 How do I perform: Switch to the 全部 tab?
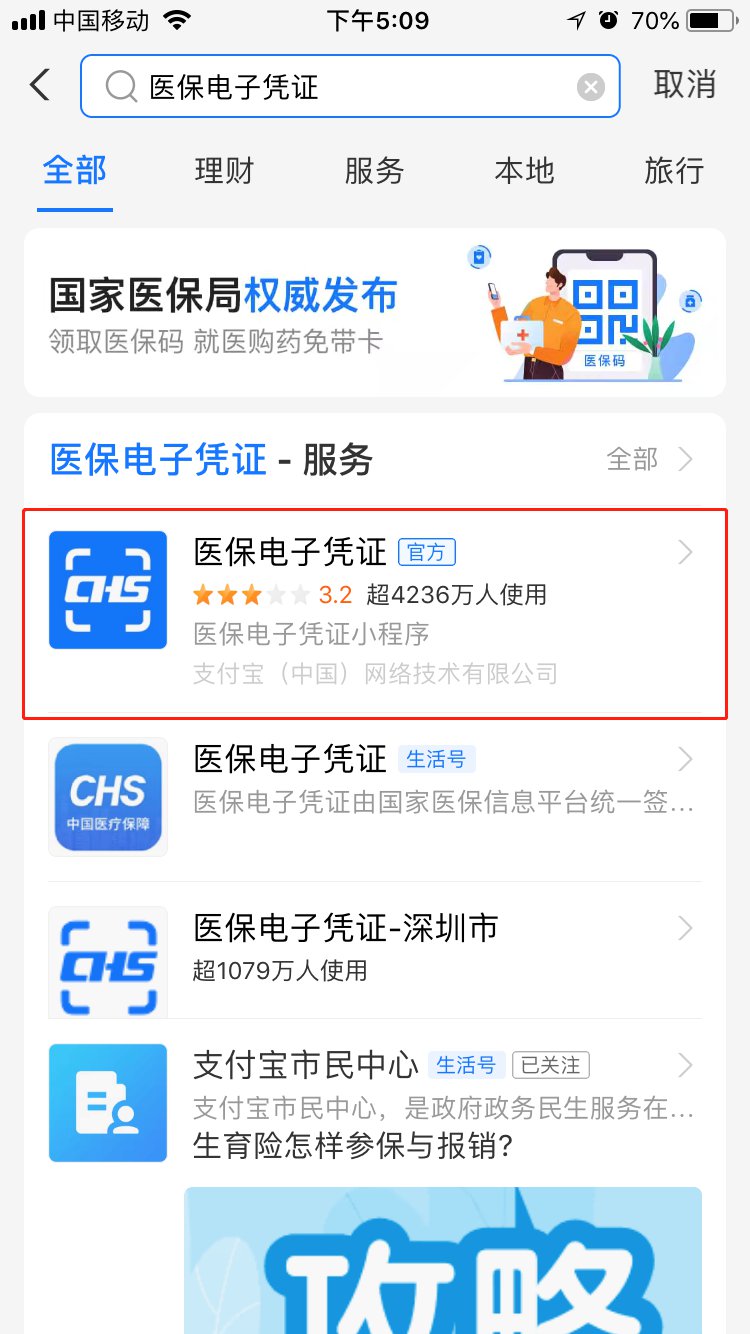(75, 171)
